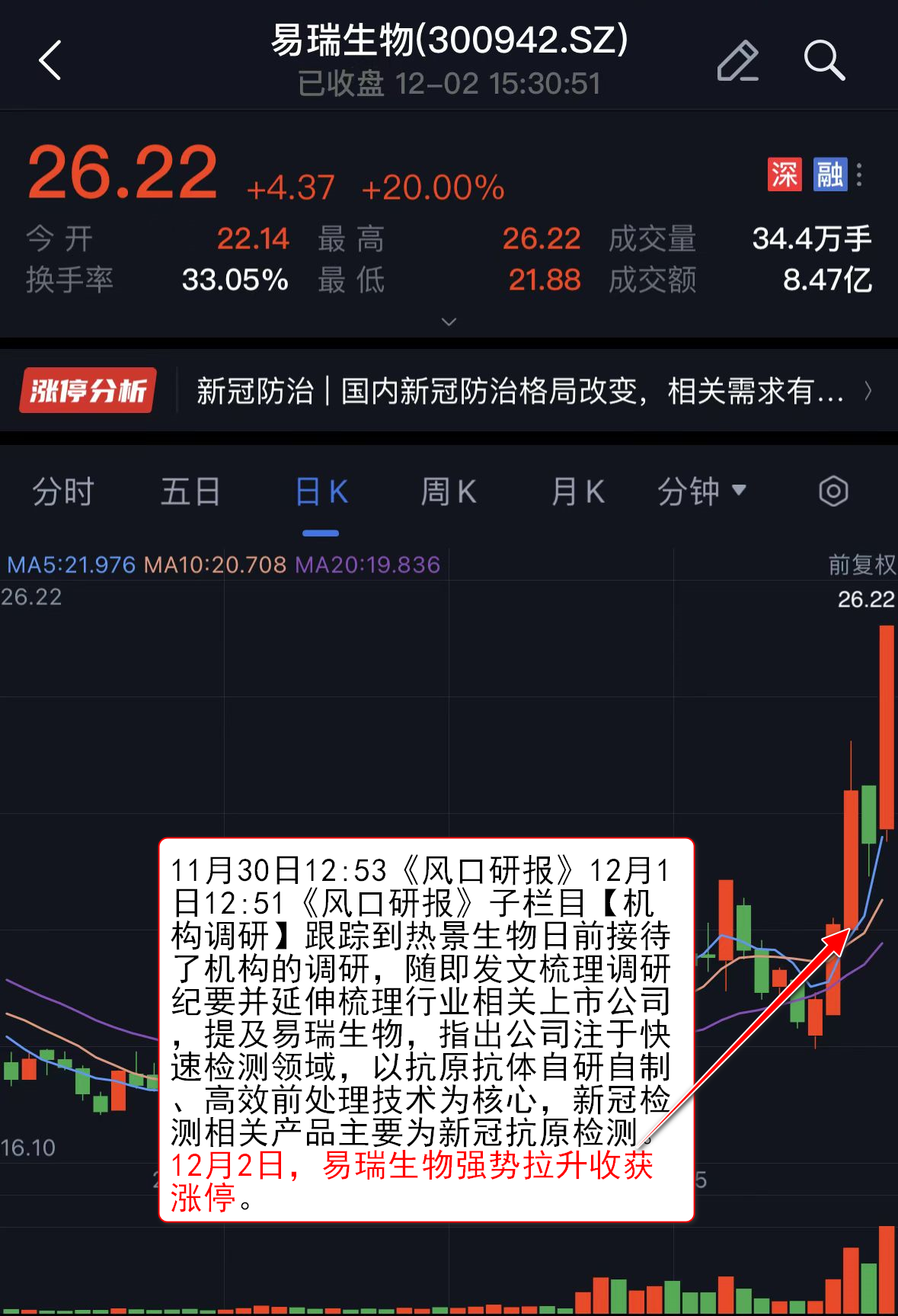Open stock search magnifier
Image resolution: width=898 pixels, height=1316 pixels.
824,60
